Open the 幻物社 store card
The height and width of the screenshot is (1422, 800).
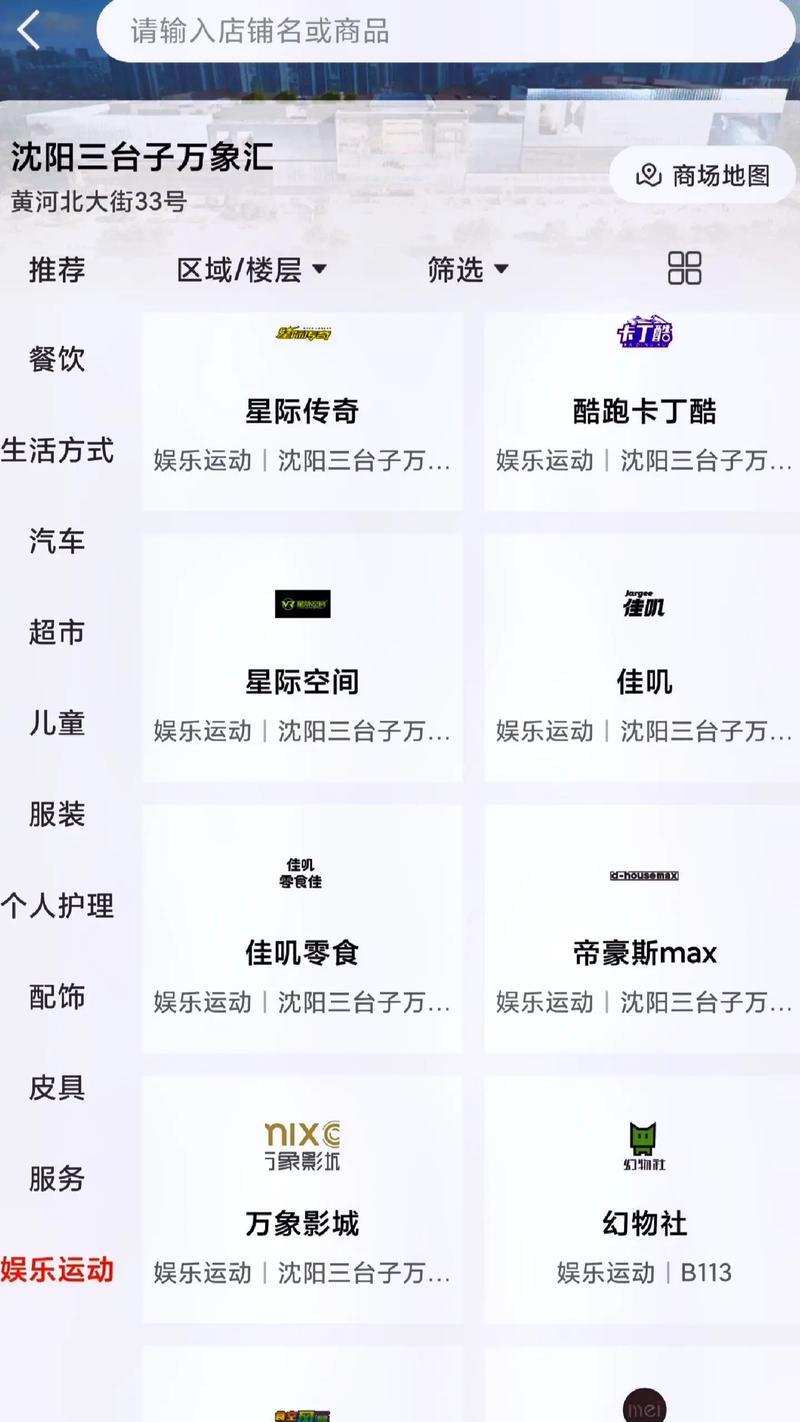tap(644, 1200)
